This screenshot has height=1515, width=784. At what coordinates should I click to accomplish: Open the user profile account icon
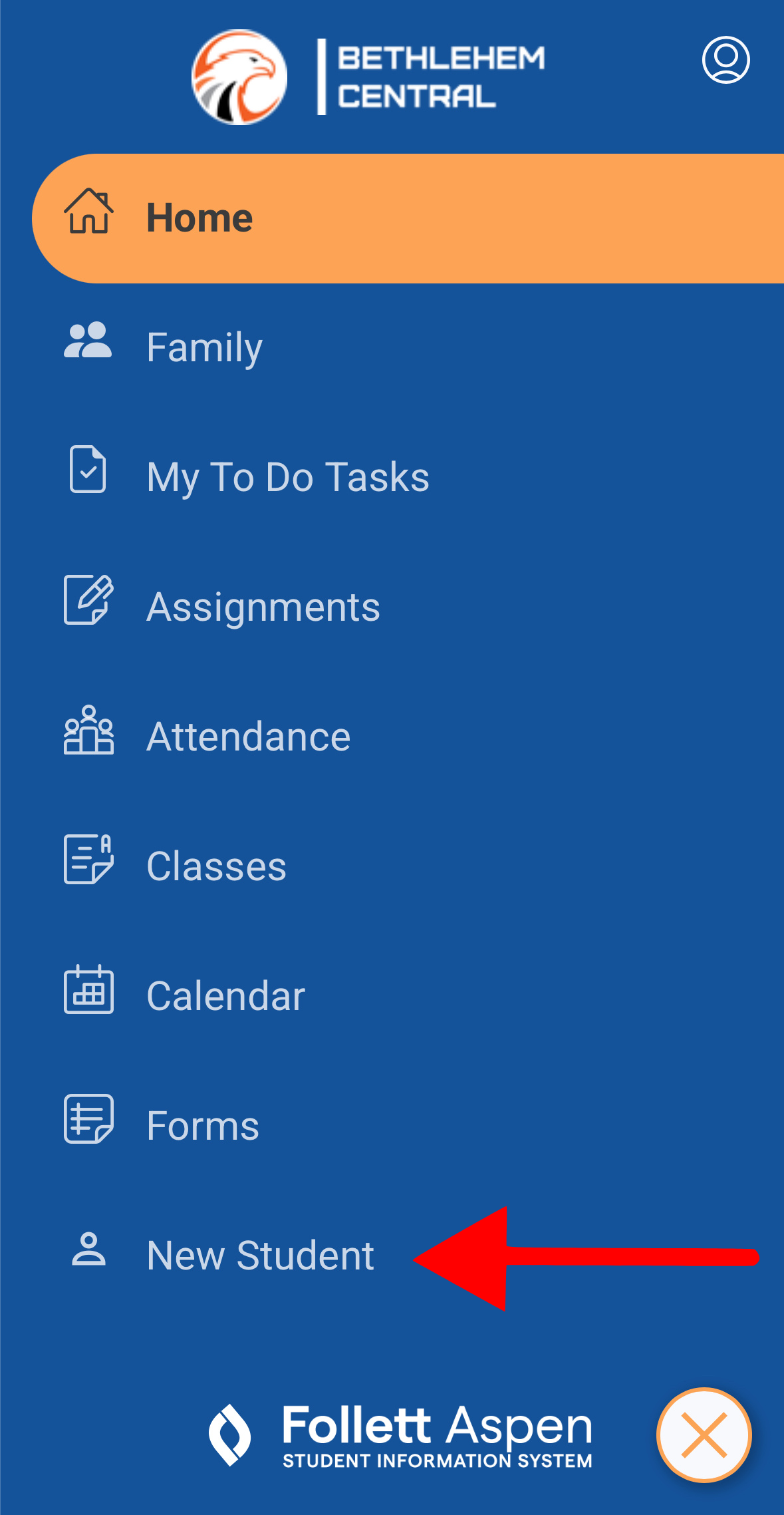[726, 61]
